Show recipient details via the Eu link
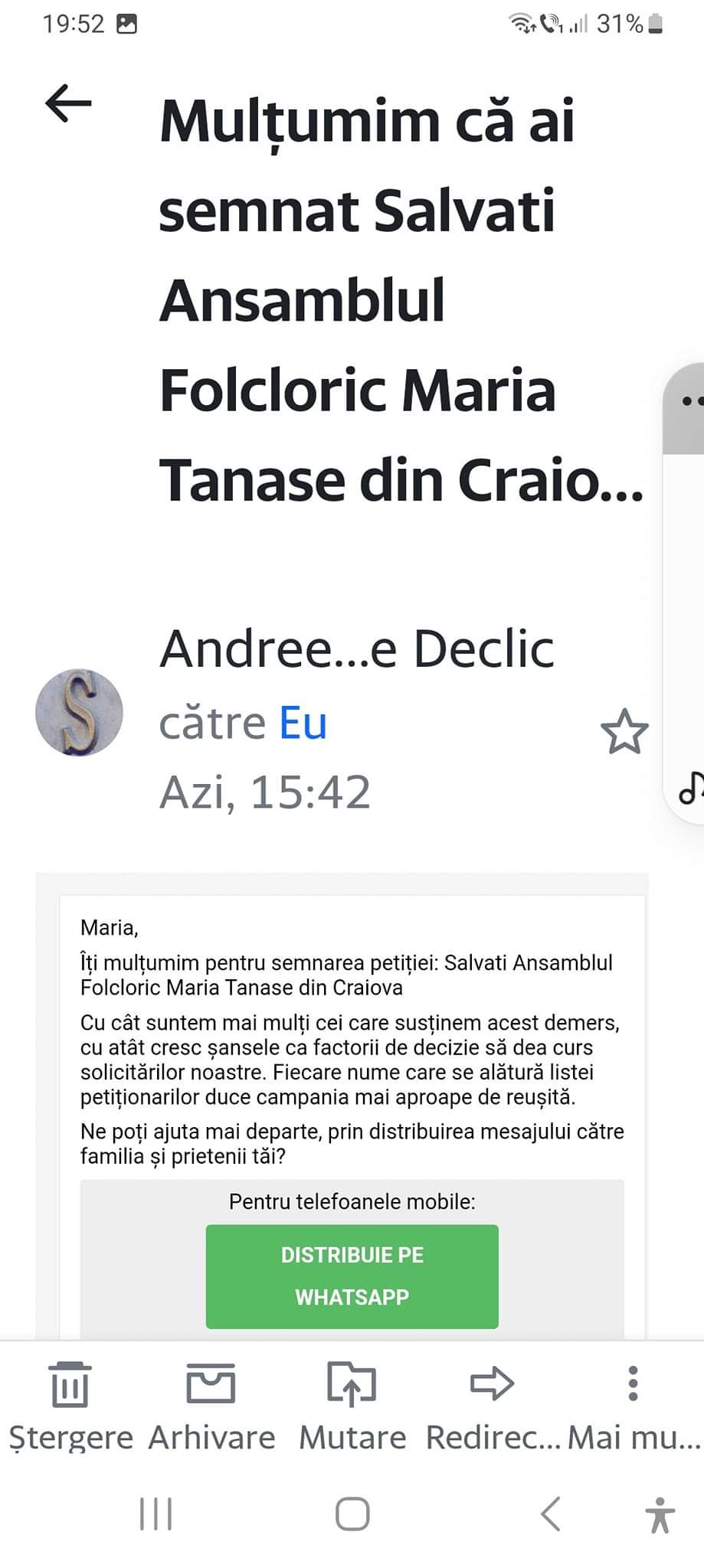 pos(303,723)
